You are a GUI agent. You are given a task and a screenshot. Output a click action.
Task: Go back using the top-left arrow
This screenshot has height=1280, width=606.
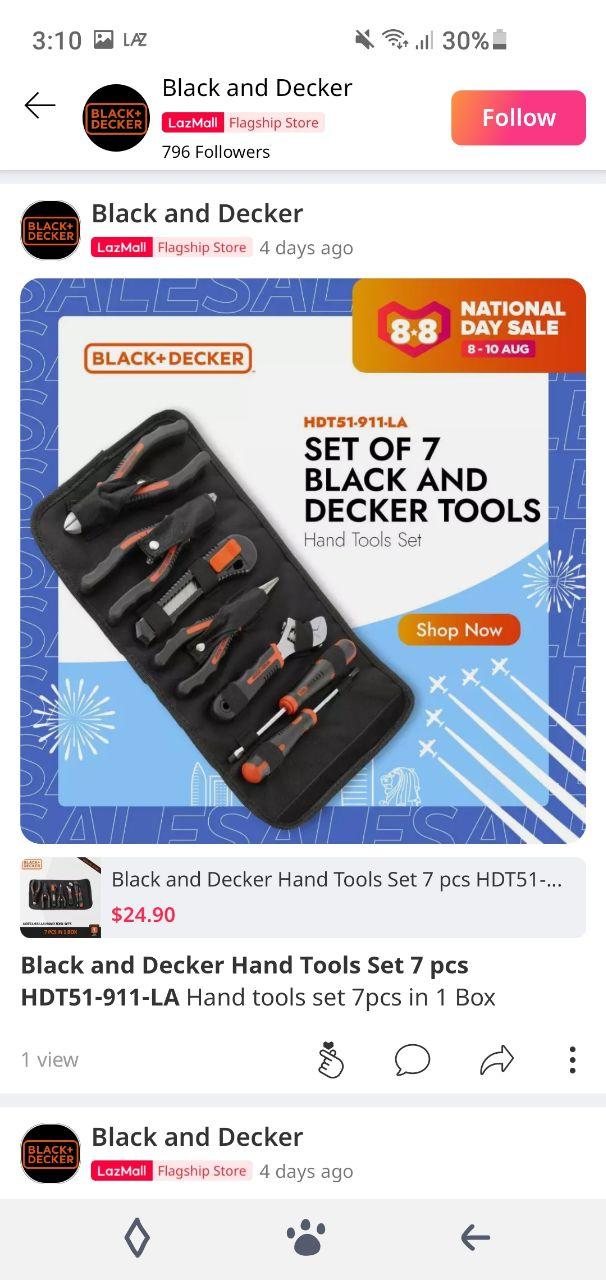pyautogui.click(x=40, y=105)
